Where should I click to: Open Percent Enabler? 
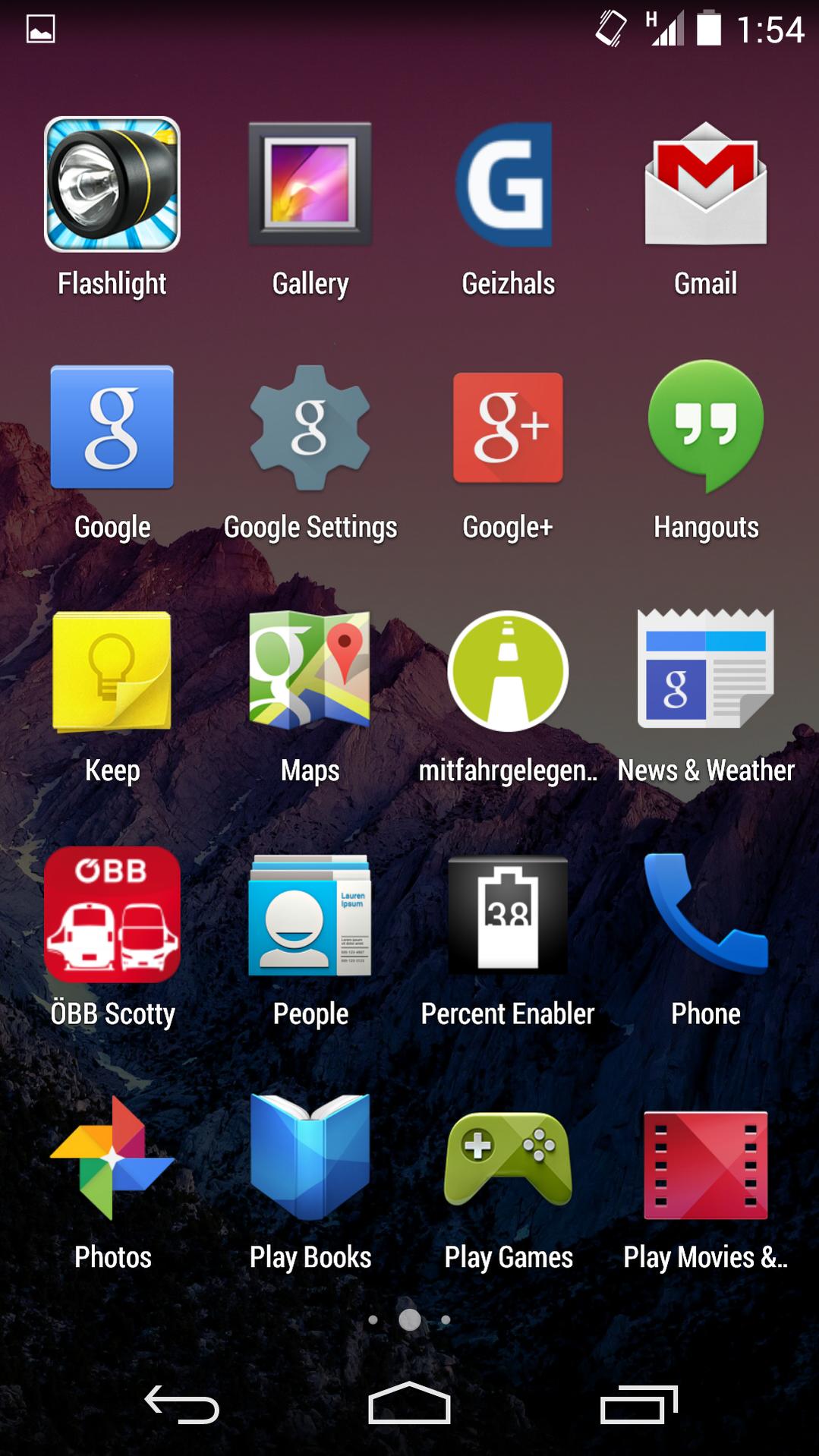click(508, 915)
